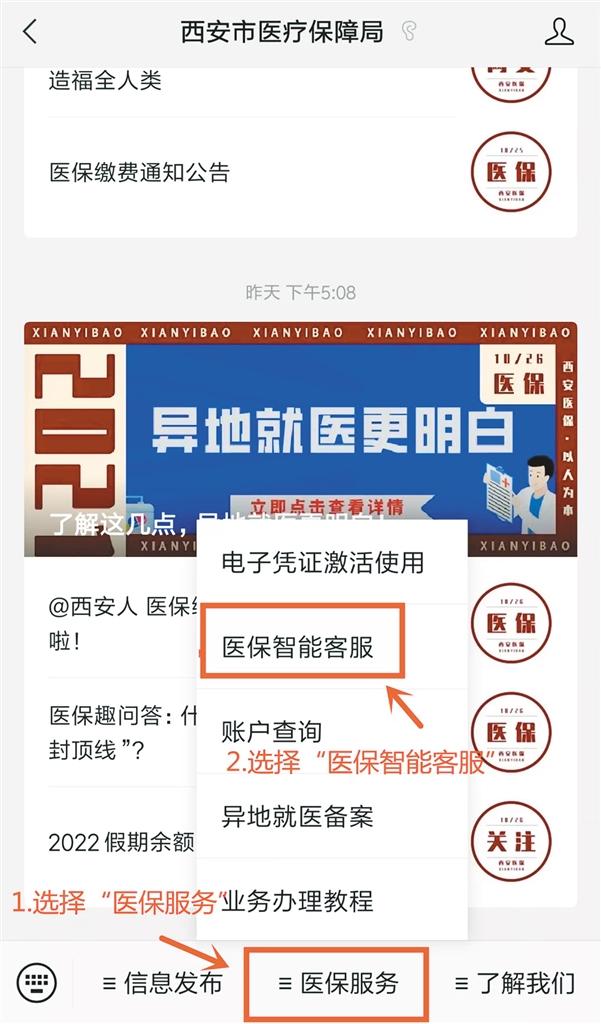This screenshot has height=1024, width=601.
Task: Open 业务办理教程 menu item
Action: 310,901
